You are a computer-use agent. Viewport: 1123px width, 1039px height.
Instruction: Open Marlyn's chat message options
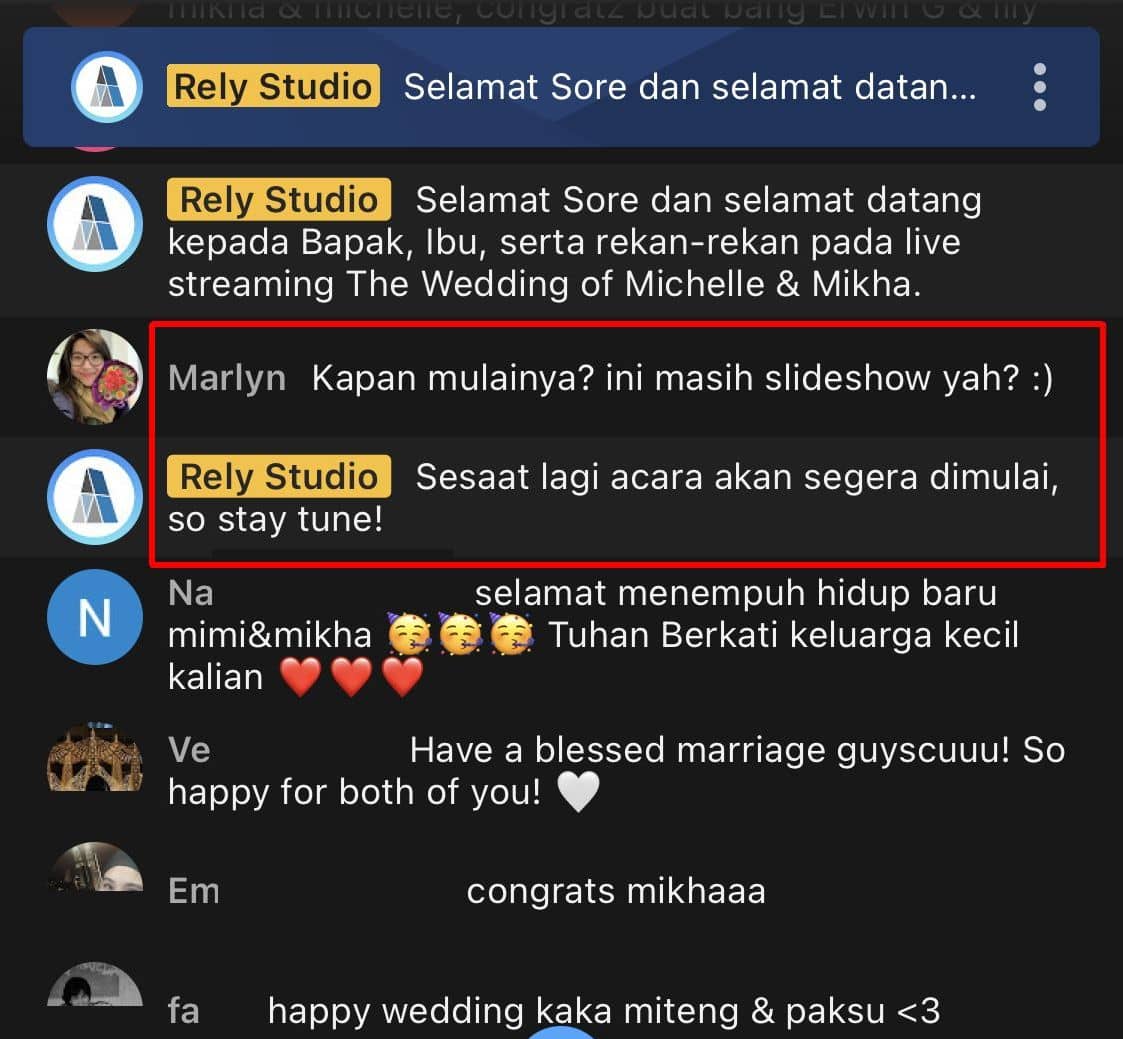coord(680,378)
